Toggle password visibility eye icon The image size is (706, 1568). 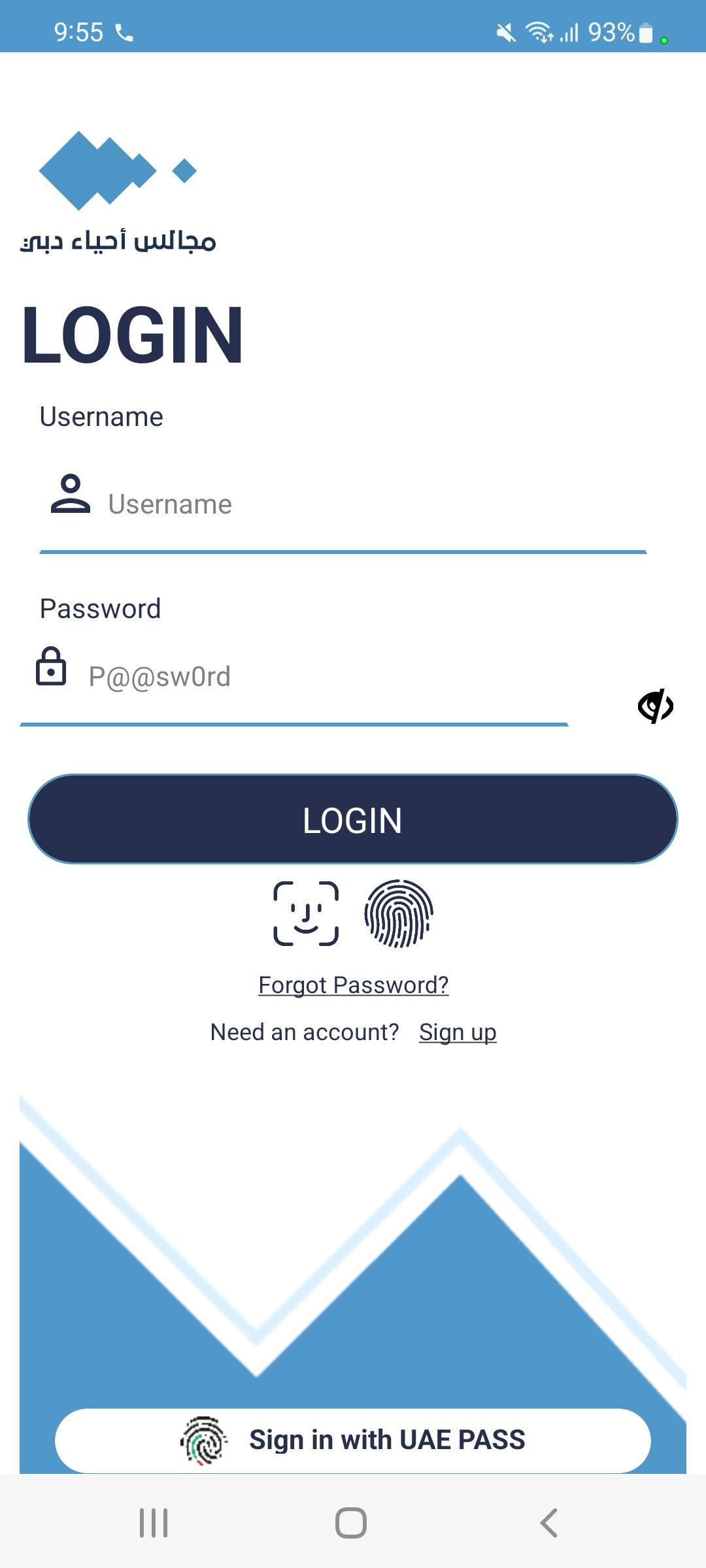click(656, 706)
